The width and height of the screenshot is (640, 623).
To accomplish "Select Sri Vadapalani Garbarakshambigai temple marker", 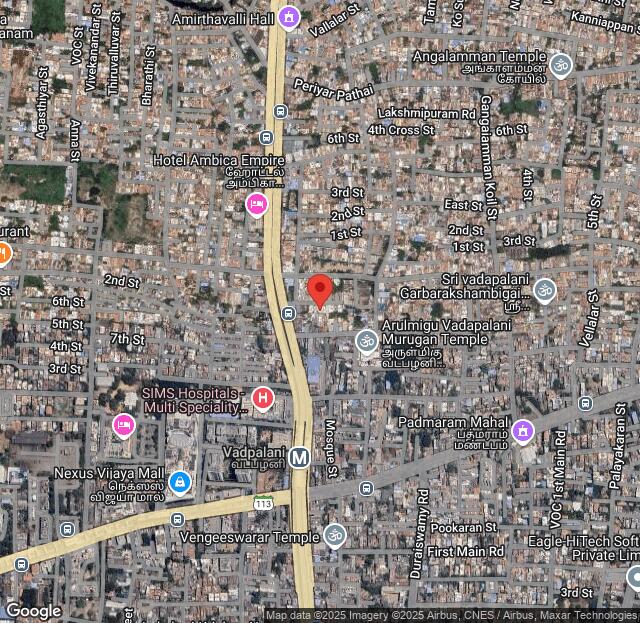I will tap(544, 291).
